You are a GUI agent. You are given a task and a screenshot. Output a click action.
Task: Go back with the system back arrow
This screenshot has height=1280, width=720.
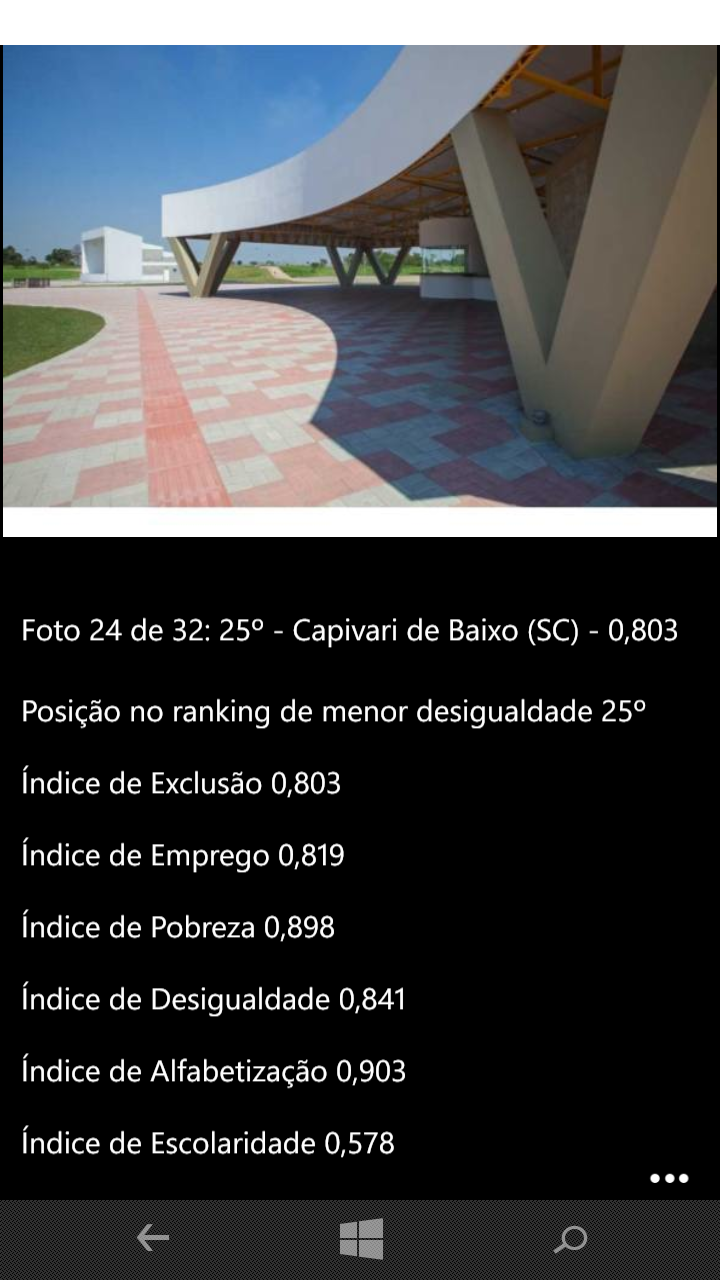pos(153,1239)
